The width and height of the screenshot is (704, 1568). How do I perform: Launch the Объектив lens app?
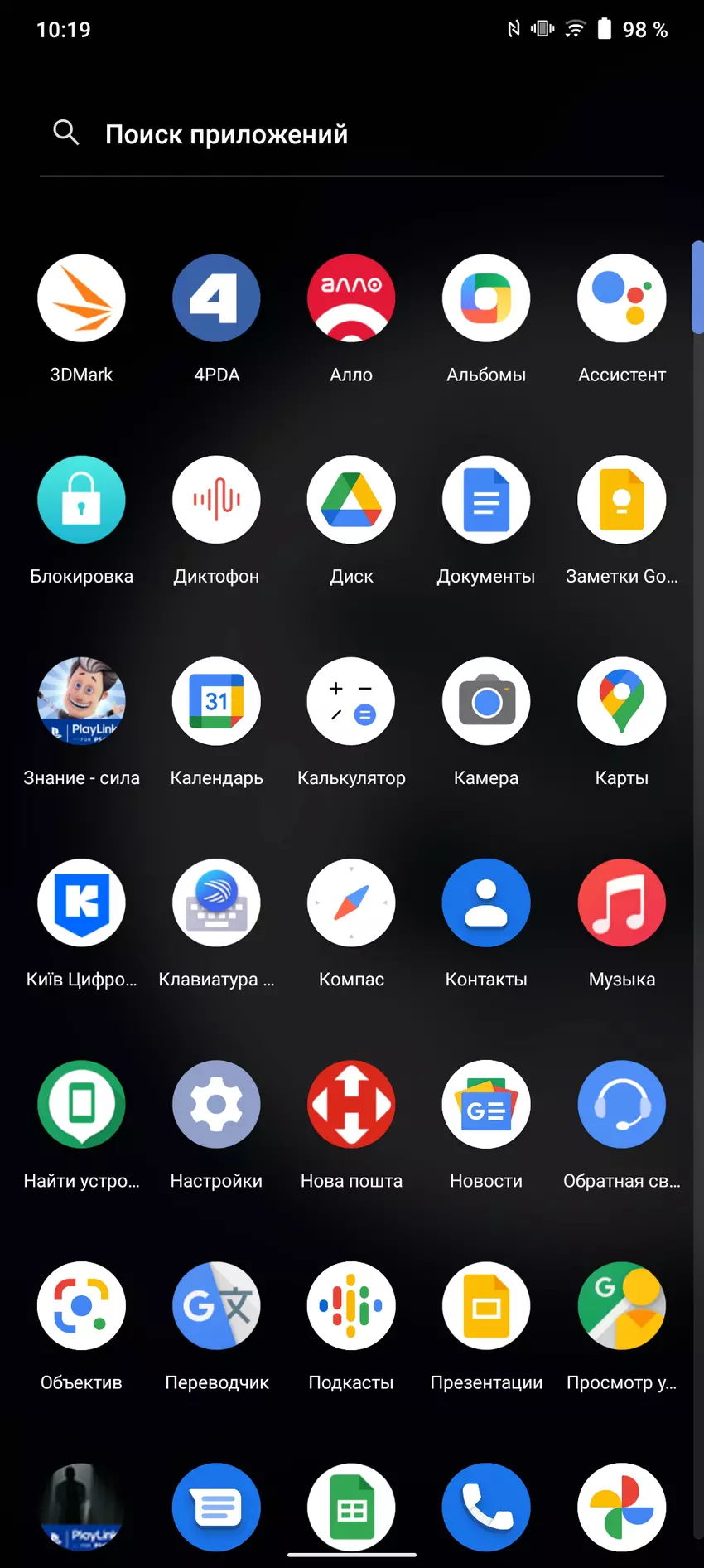pos(81,1305)
